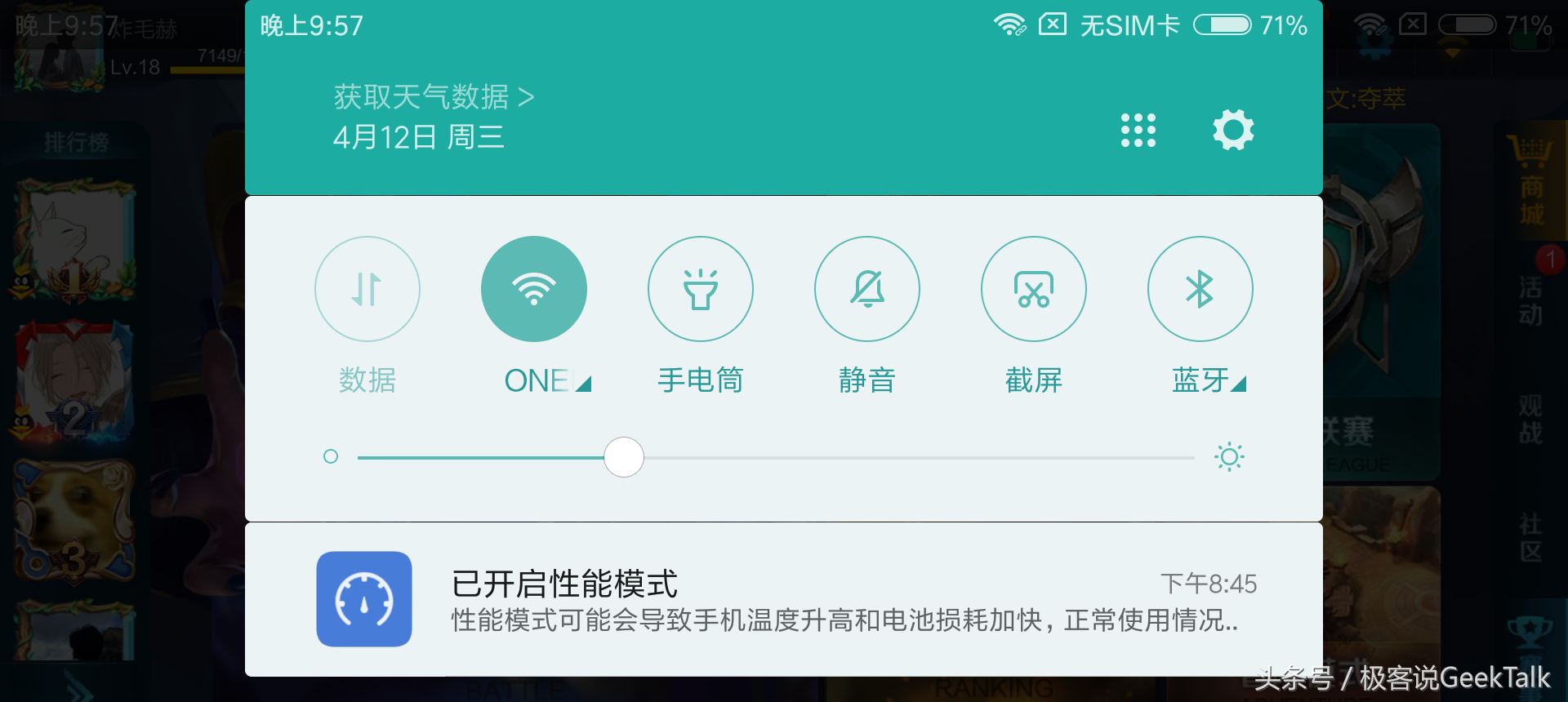Enable silent mode

coord(867,289)
